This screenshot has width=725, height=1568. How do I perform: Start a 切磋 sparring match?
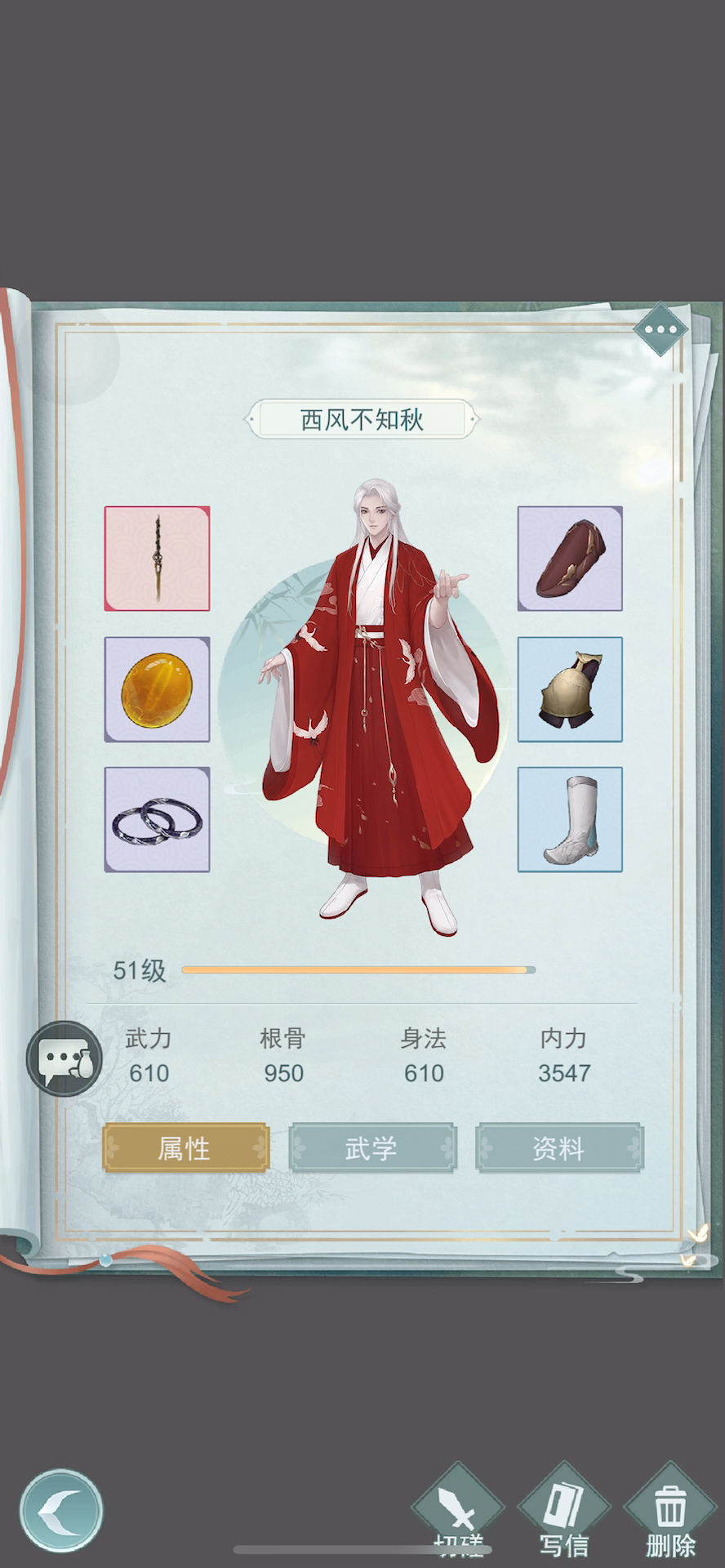point(458,1511)
